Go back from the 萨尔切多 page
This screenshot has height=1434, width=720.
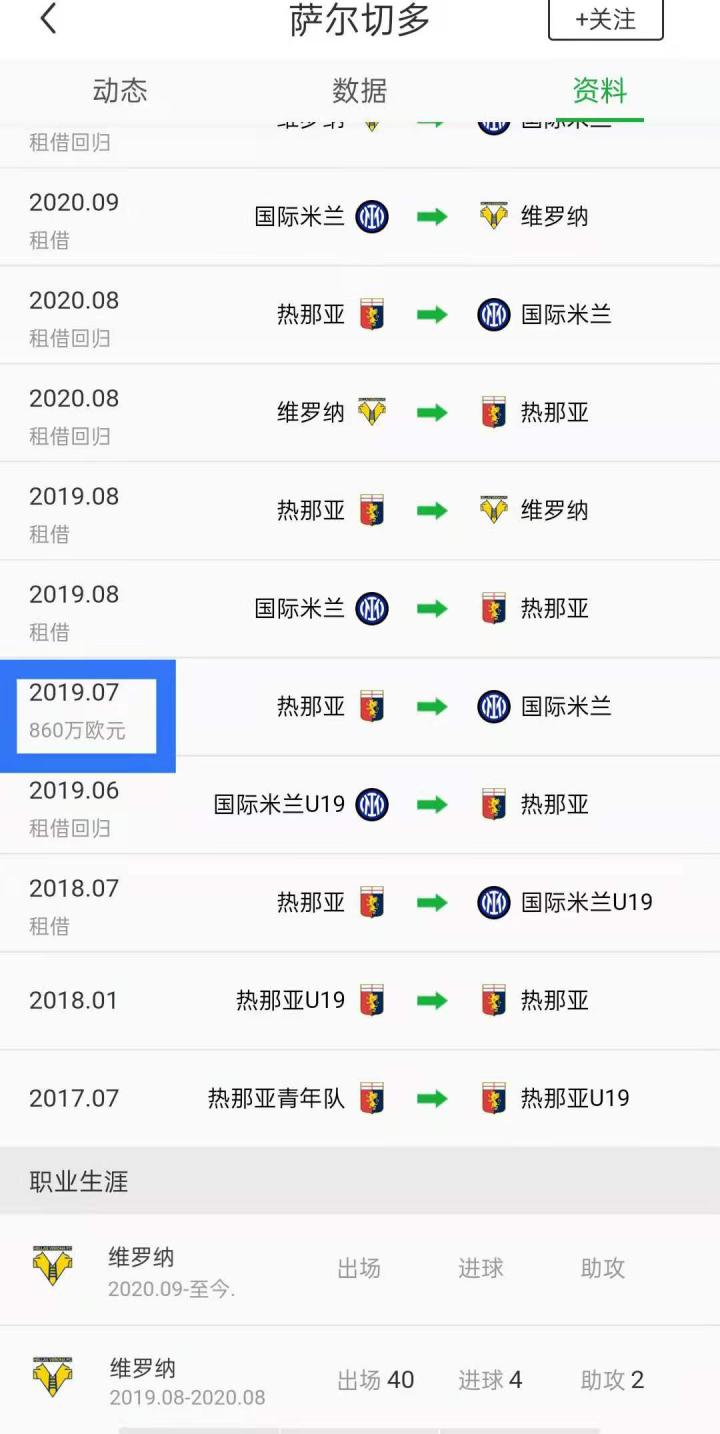coord(48,19)
